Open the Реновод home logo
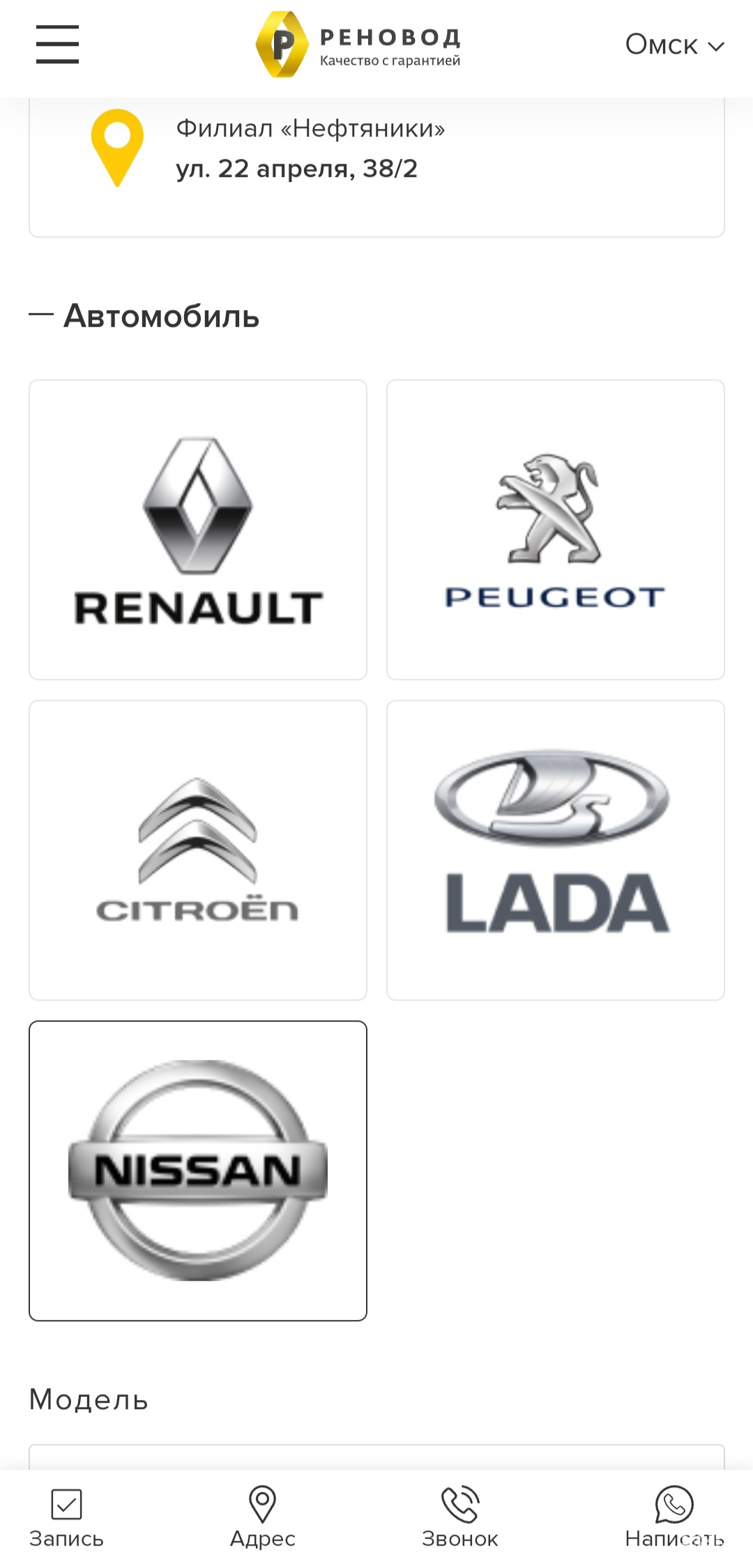Viewport: 753px width, 1568px height. point(358,45)
